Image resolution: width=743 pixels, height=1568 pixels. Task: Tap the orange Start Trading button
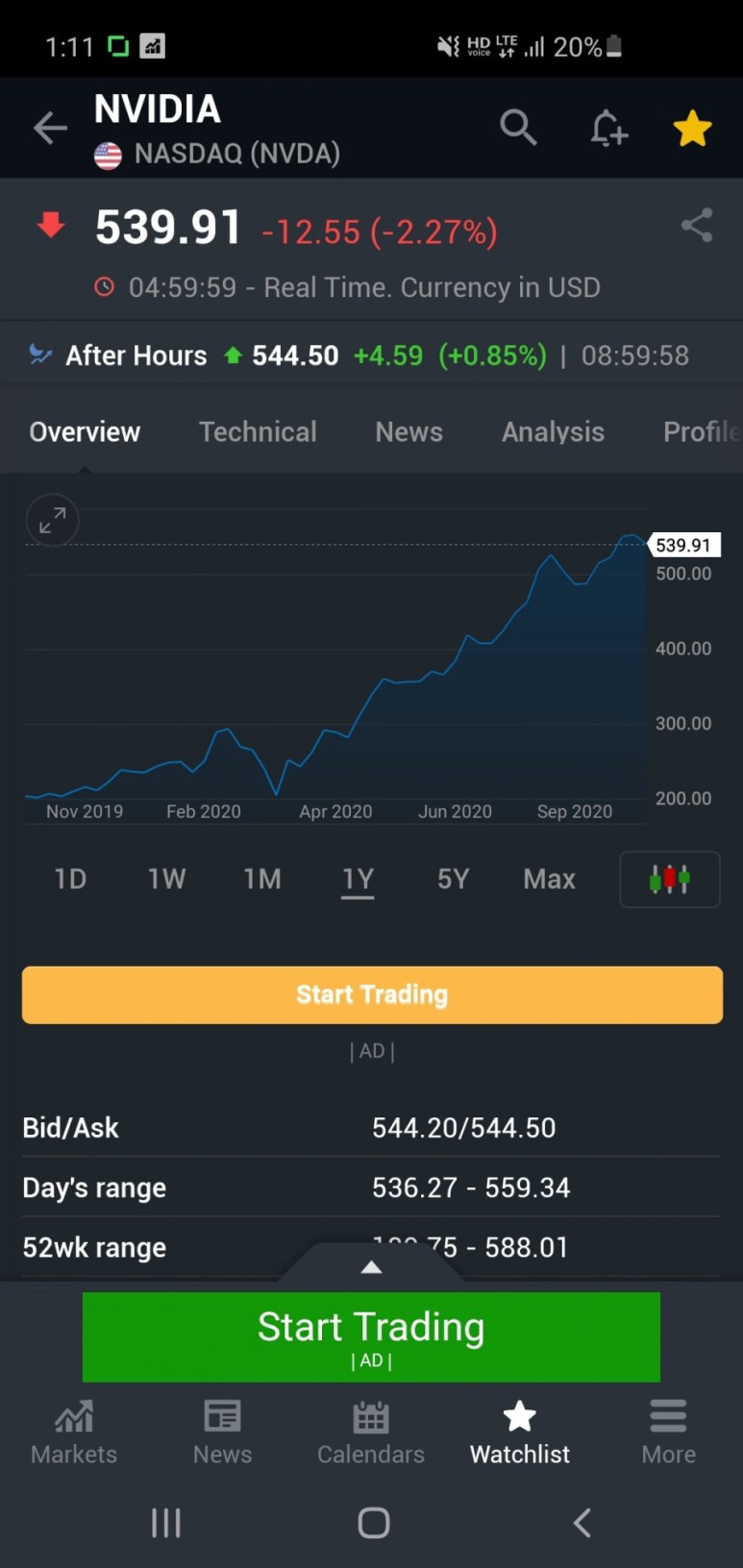click(x=372, y=994)
